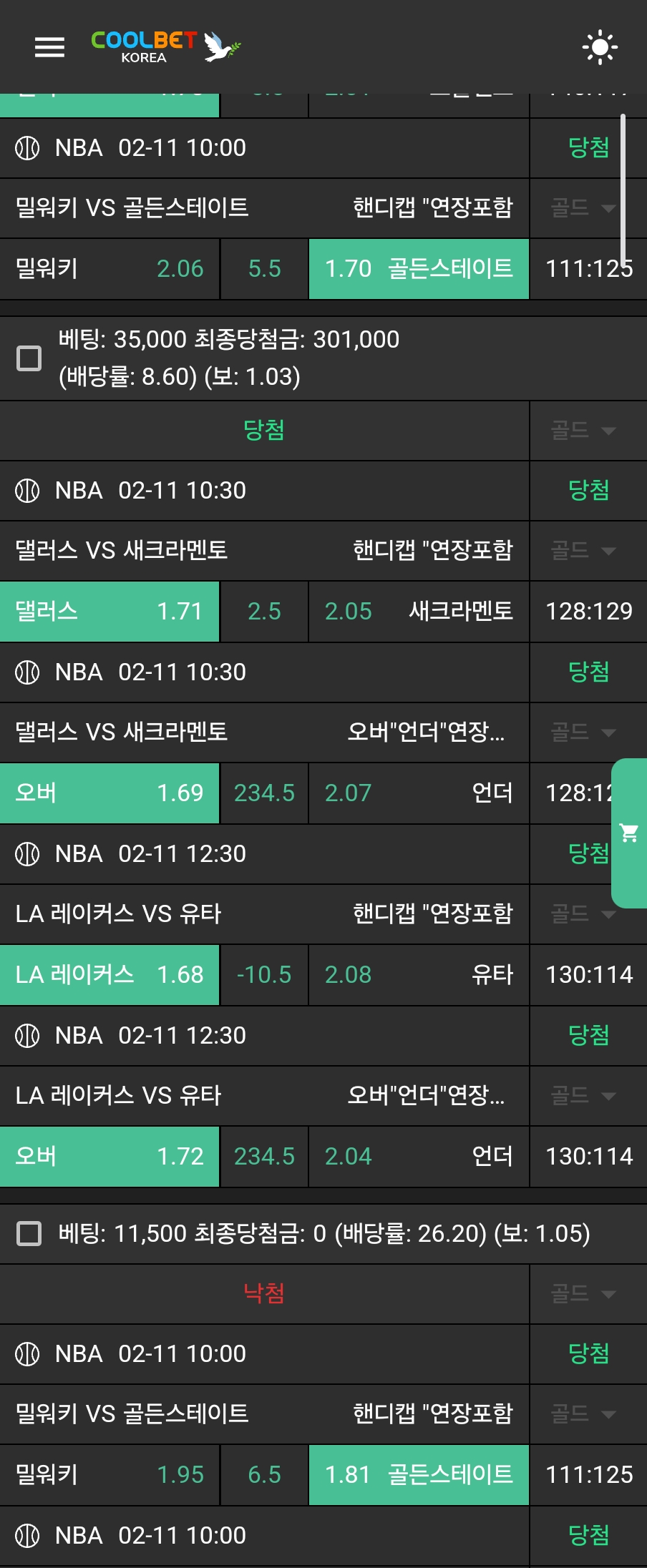647x1568 pixels.
Task: Expand the 골드 dropdown beside the 낙첨 result
Action: (583, 1293)
